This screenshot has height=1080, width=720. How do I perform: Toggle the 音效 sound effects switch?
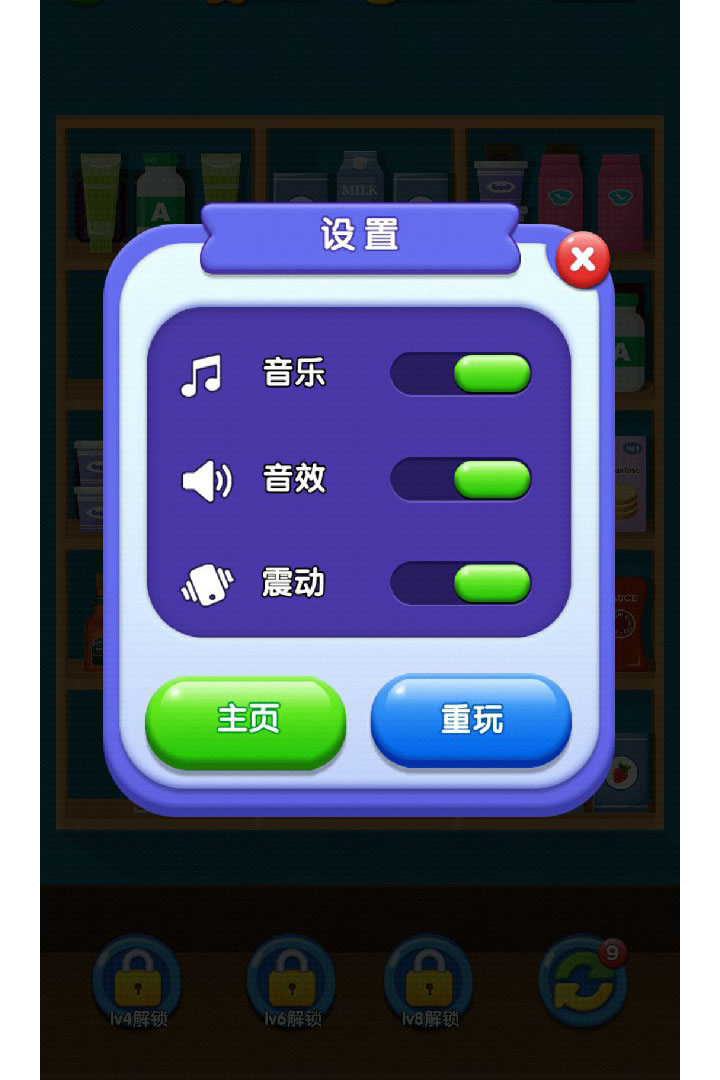coord(461,479)
